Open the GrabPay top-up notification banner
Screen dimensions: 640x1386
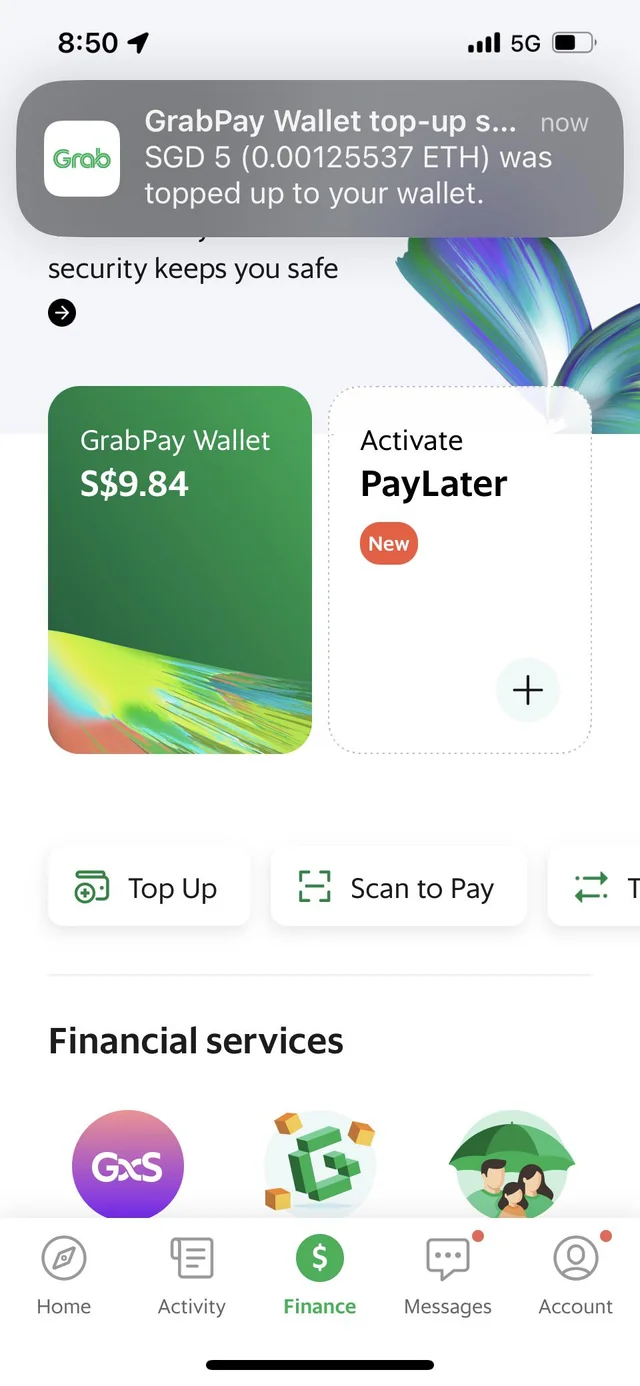click(x=320, y=158)
